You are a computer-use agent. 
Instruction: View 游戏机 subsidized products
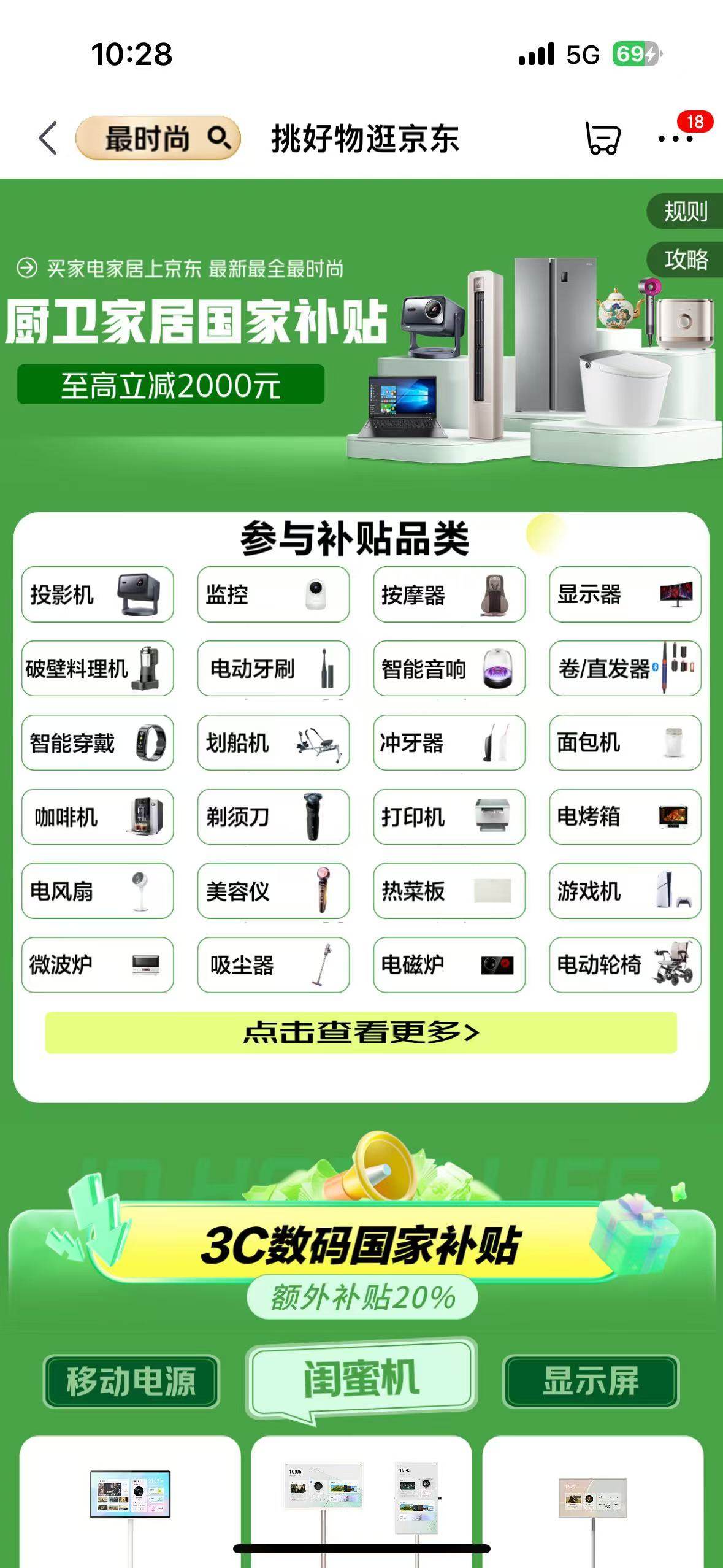(x=625, y=891)
